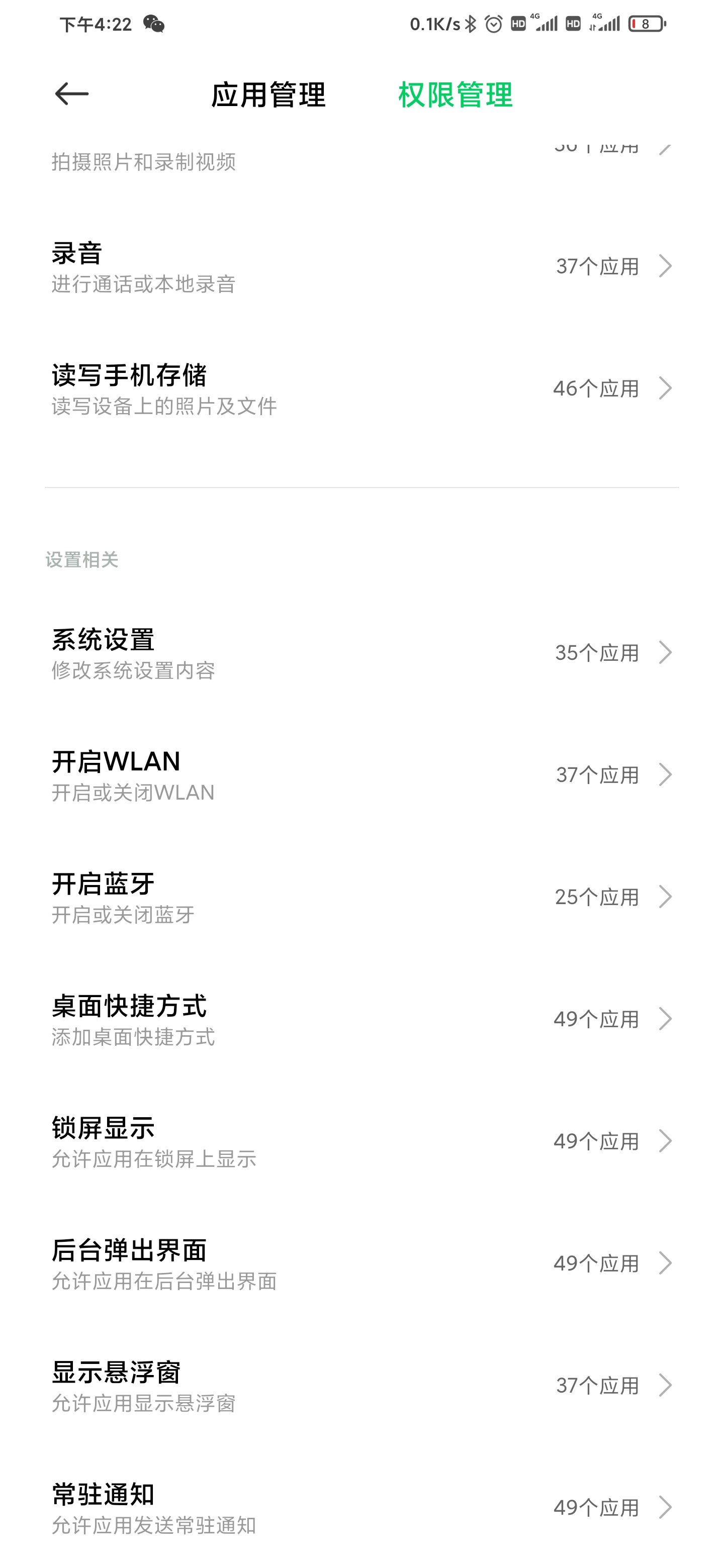This screenshot has height=1568, width=724.
Task: View apps allowed to 开启WLAN
Action: (x=361, y=775)
